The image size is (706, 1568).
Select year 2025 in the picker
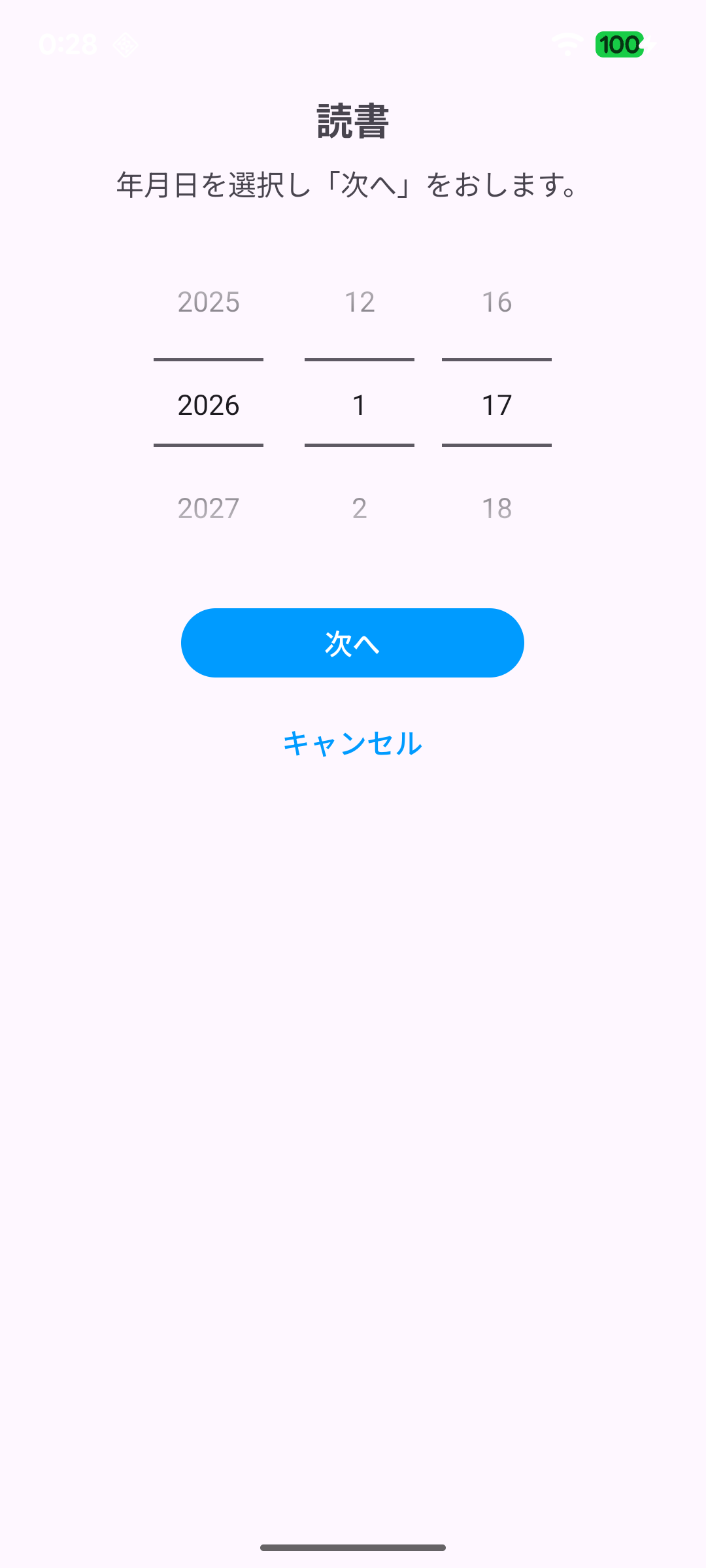(x=209, y=302)
